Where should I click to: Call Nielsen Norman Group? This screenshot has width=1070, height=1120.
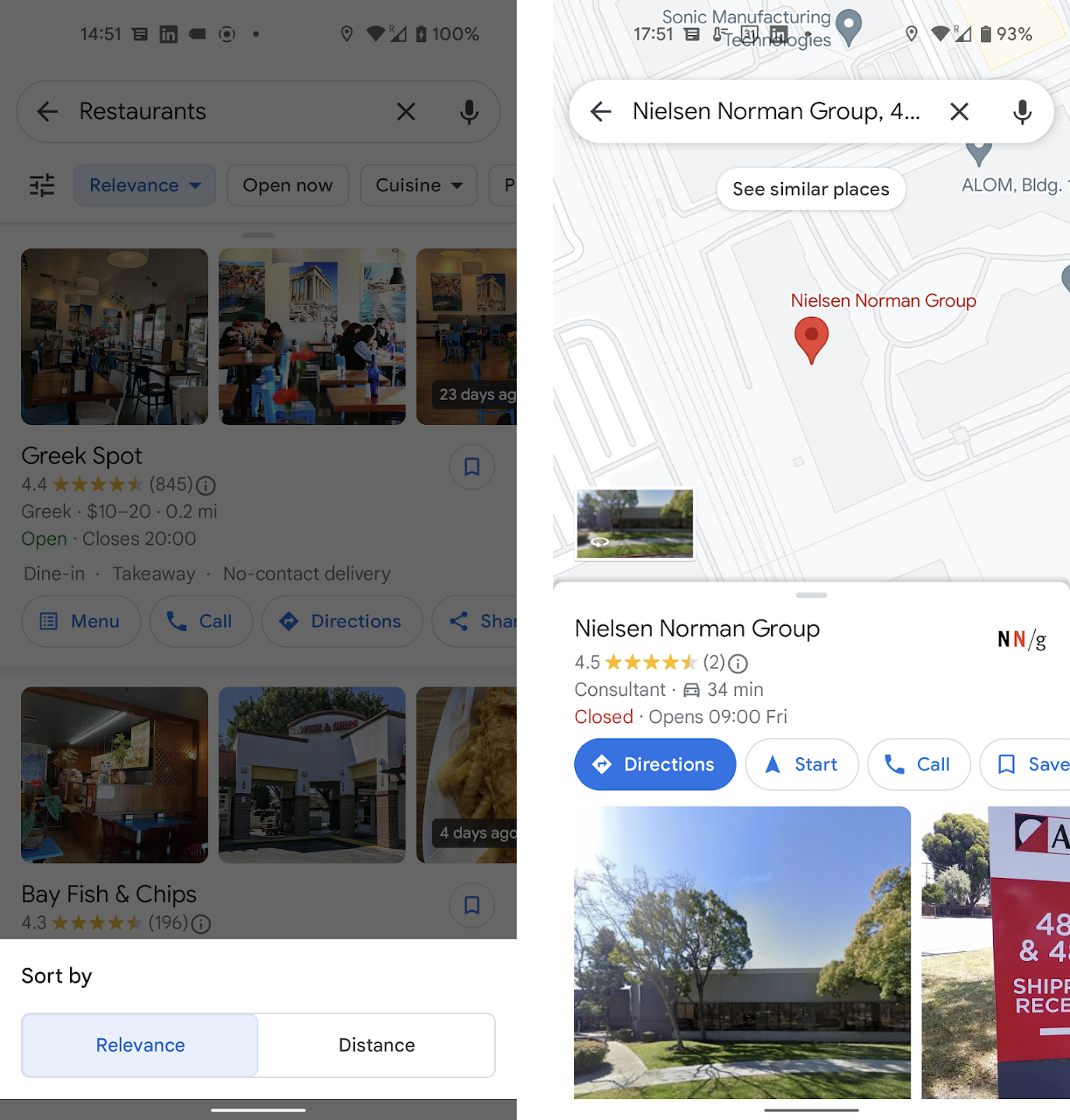pos(918,764)
